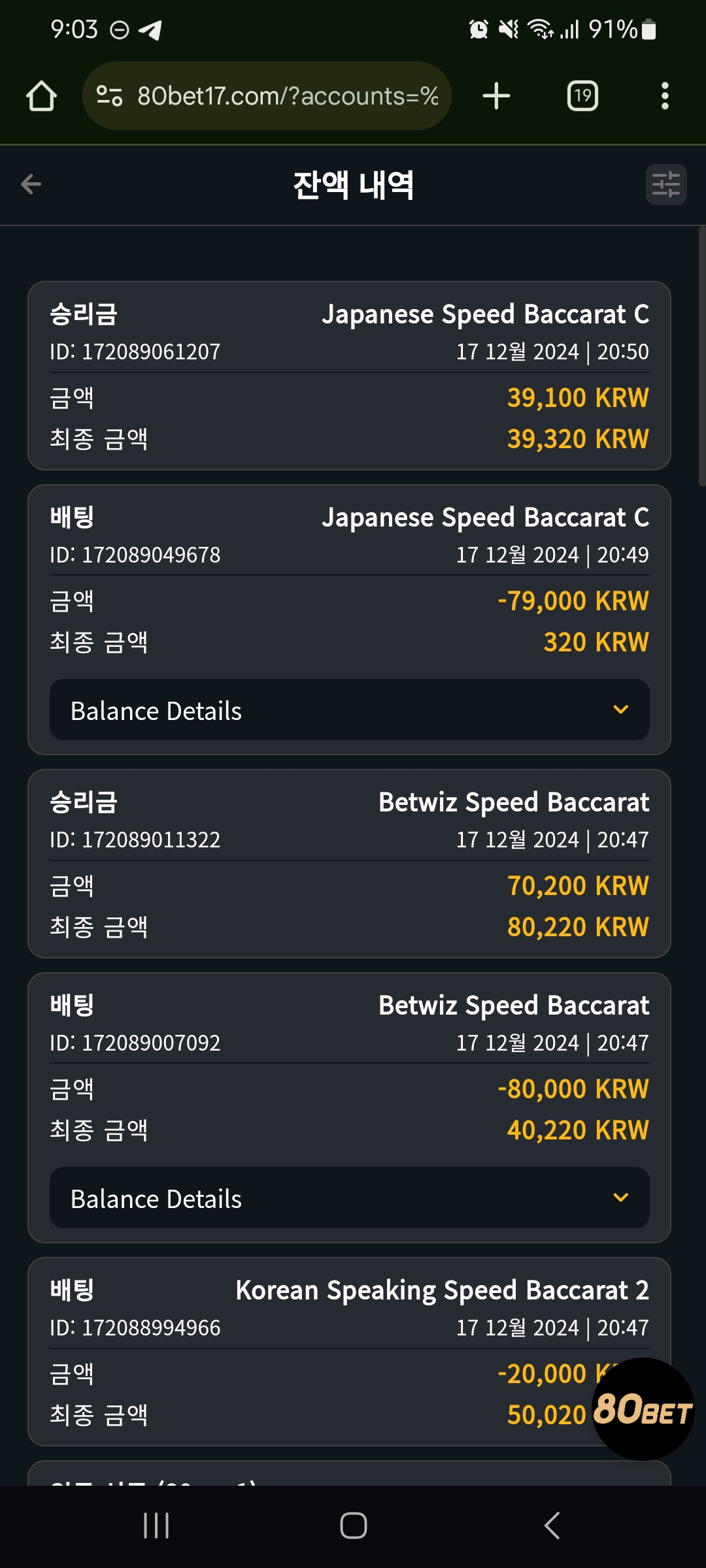The image size is (706, 1568).
Task: Open a new browser tab
Action: 496,96
